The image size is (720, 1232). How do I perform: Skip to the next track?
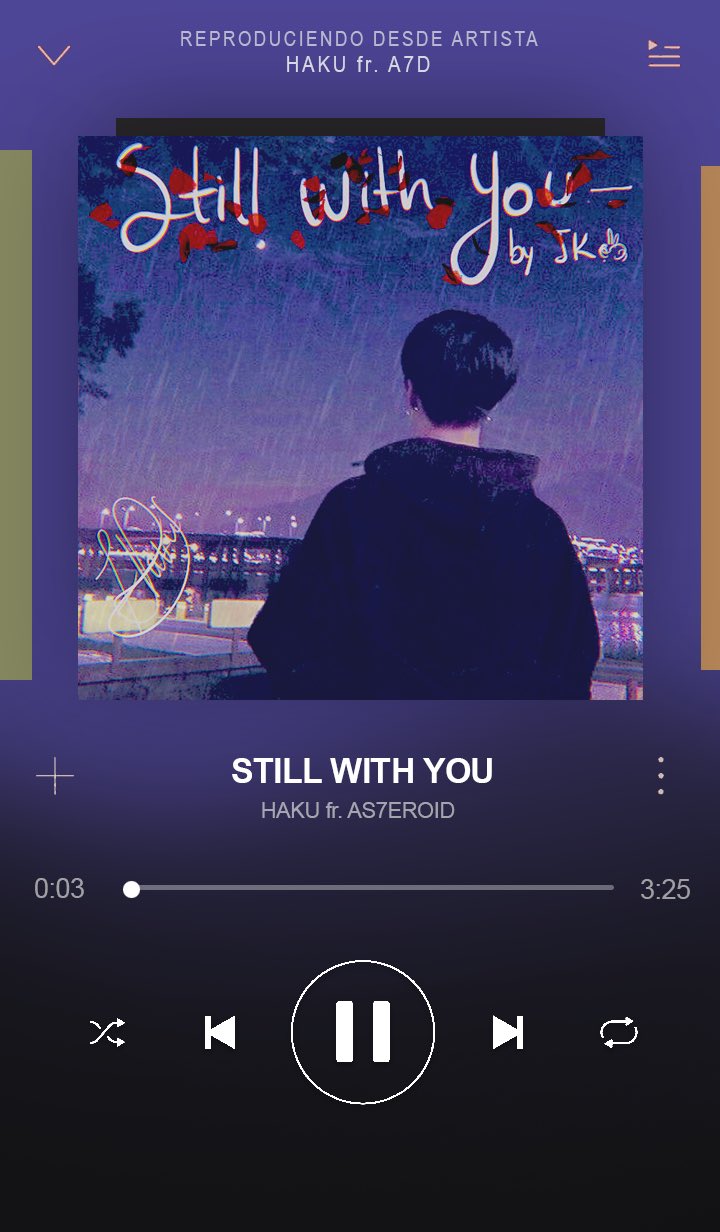508,1032
